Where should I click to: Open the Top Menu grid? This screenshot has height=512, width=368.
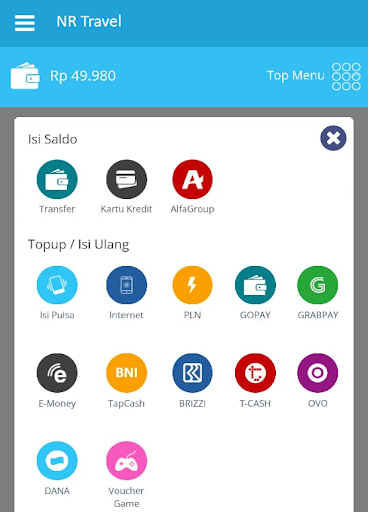click(314, 76)
